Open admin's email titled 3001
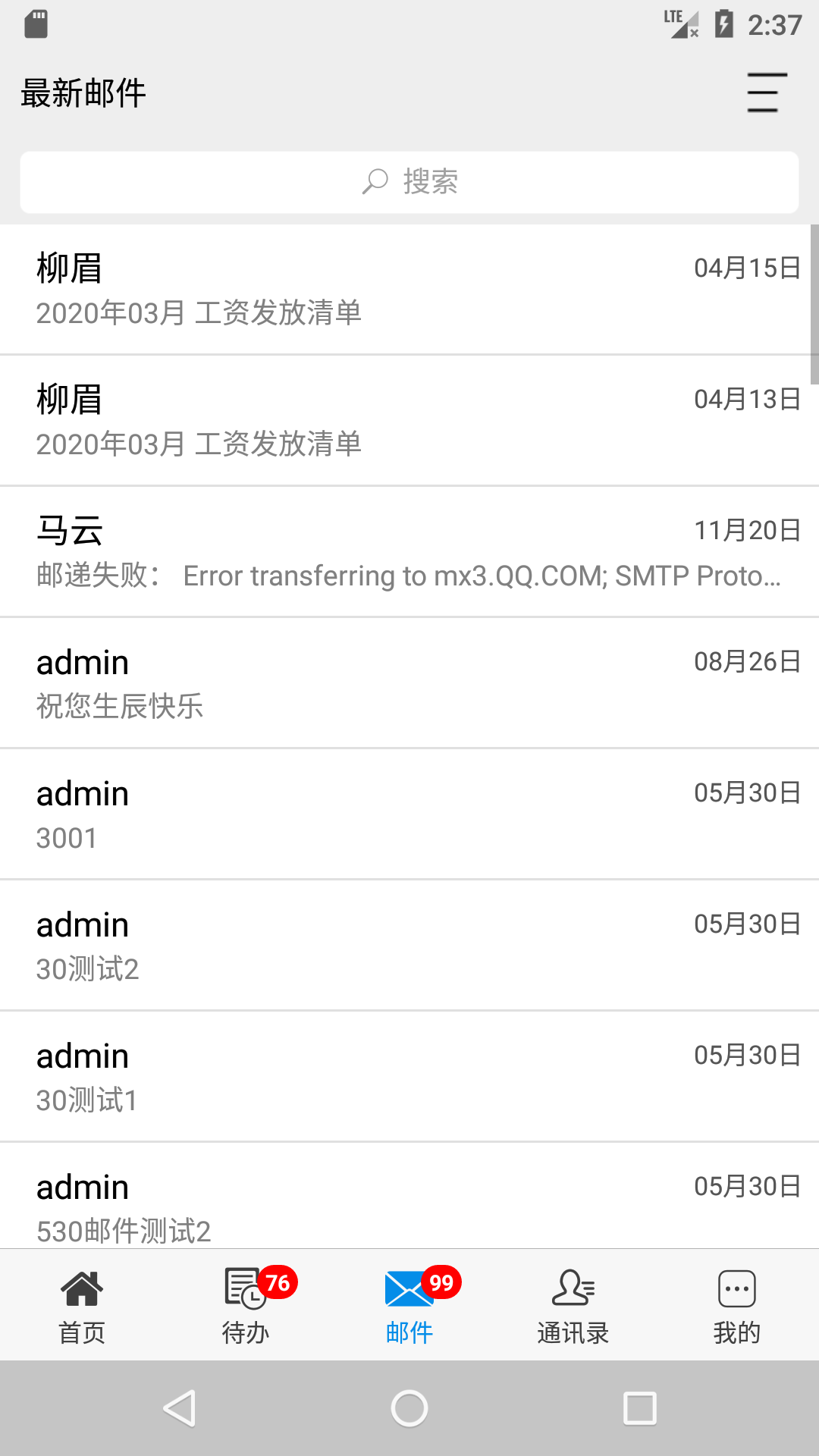819x1456 pixels. (409, 814)
